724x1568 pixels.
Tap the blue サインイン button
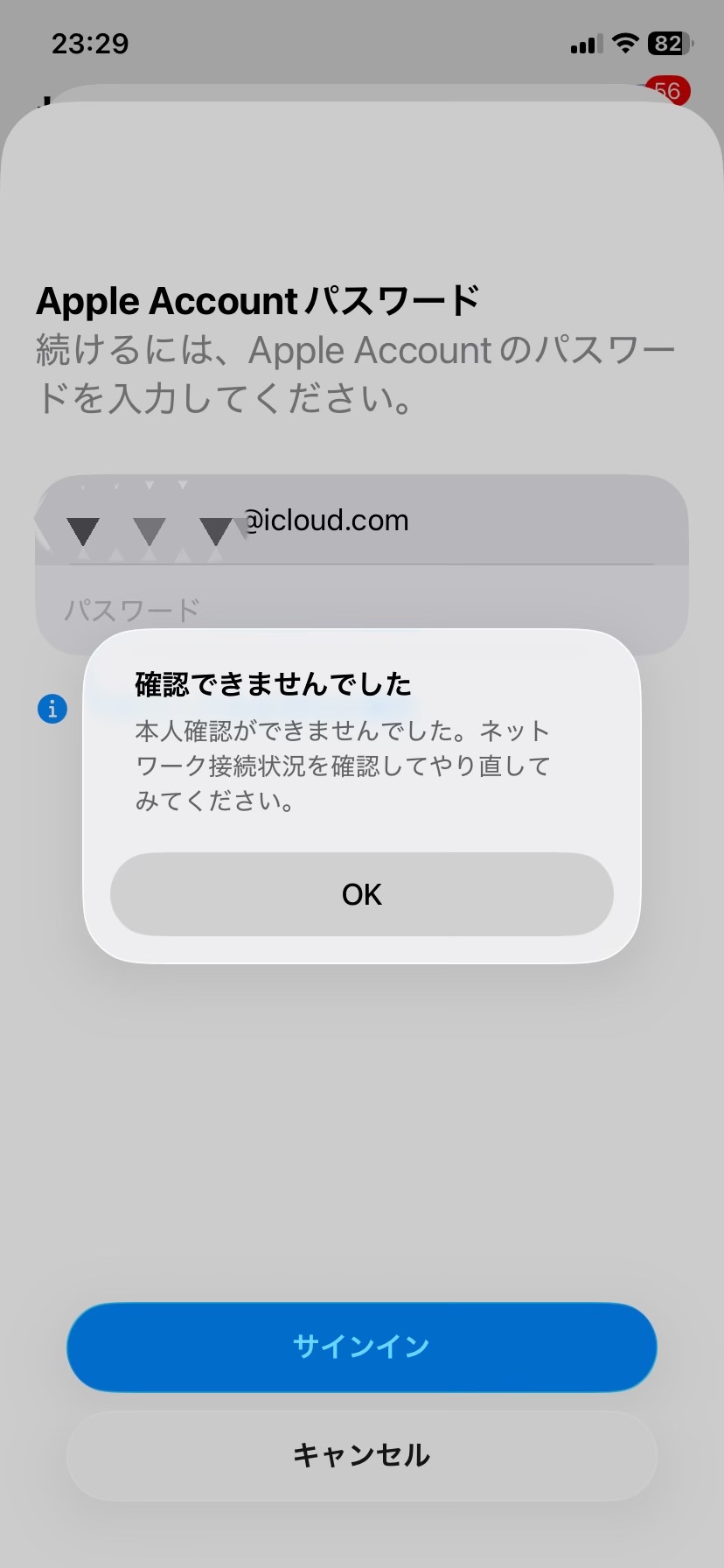[x=361, y=1347]
